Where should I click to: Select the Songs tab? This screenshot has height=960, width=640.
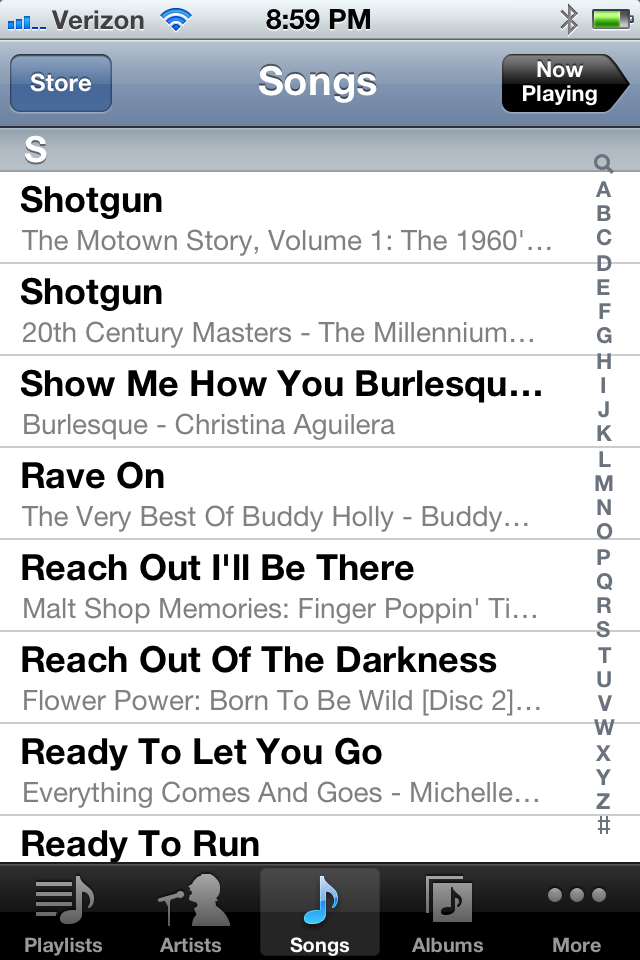320,912
